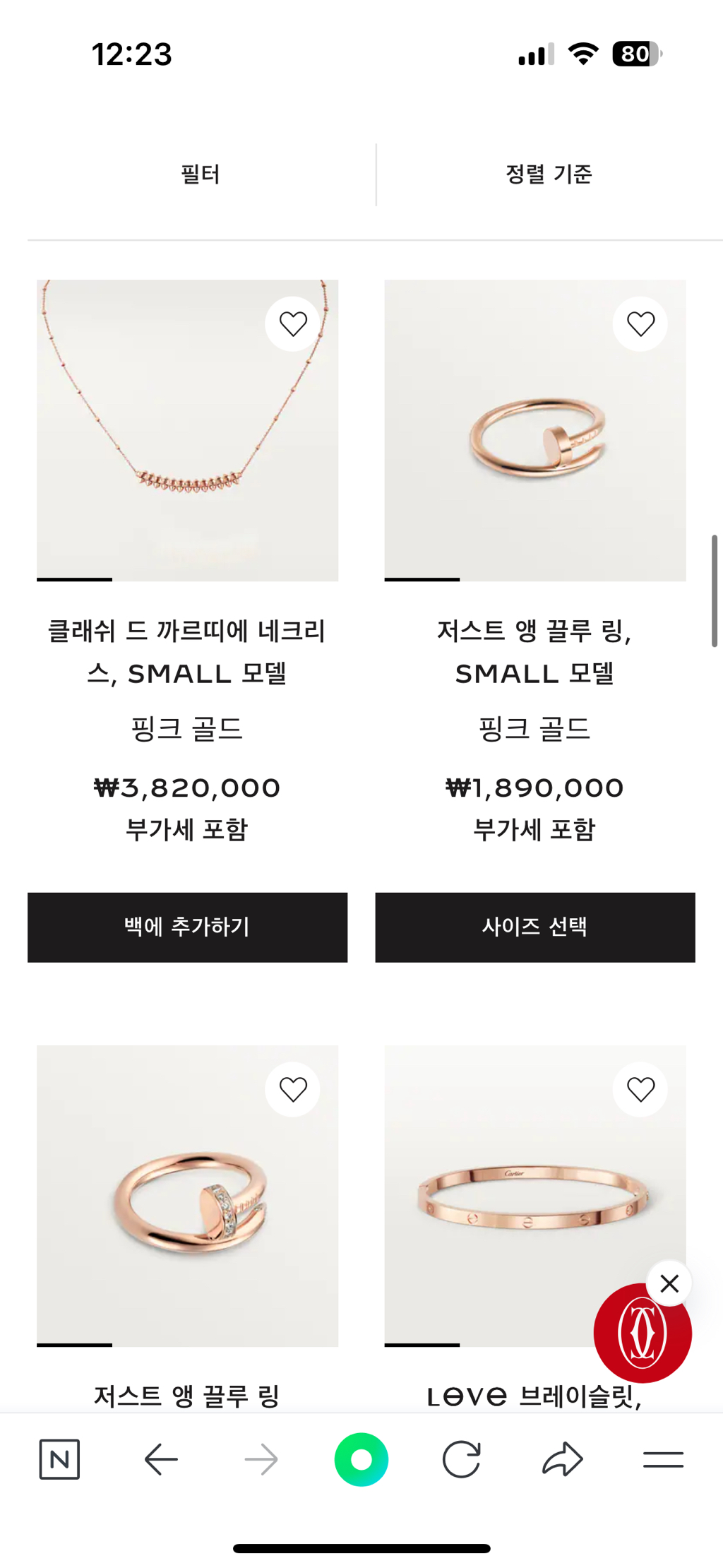Tap the 필터 tab label
The width and height of the screenshot is (723, 1568).
pyautogui.click(x=201, y=174)
